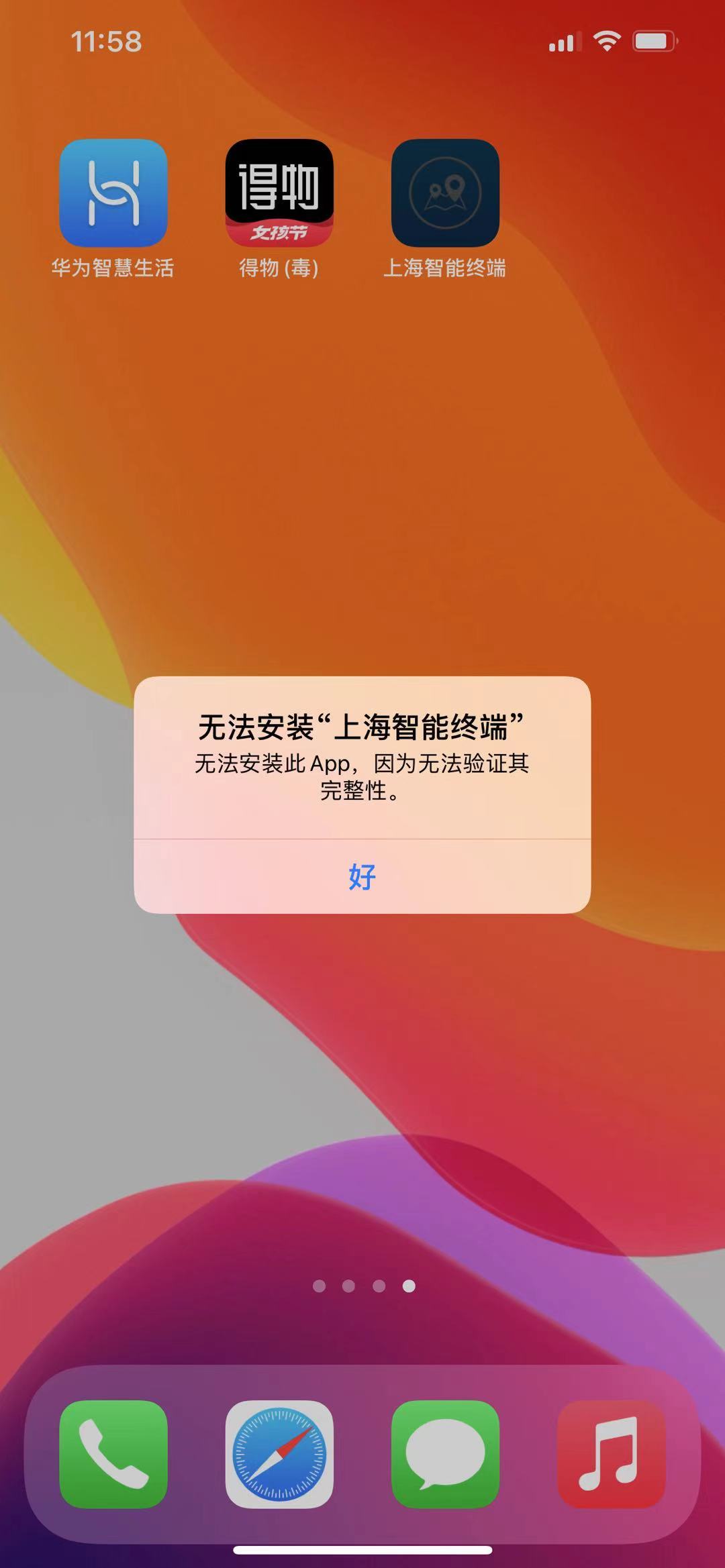725x1568 pixels.
Task: Tap the home screen page indicator dots
Action: coord(363,1286)
